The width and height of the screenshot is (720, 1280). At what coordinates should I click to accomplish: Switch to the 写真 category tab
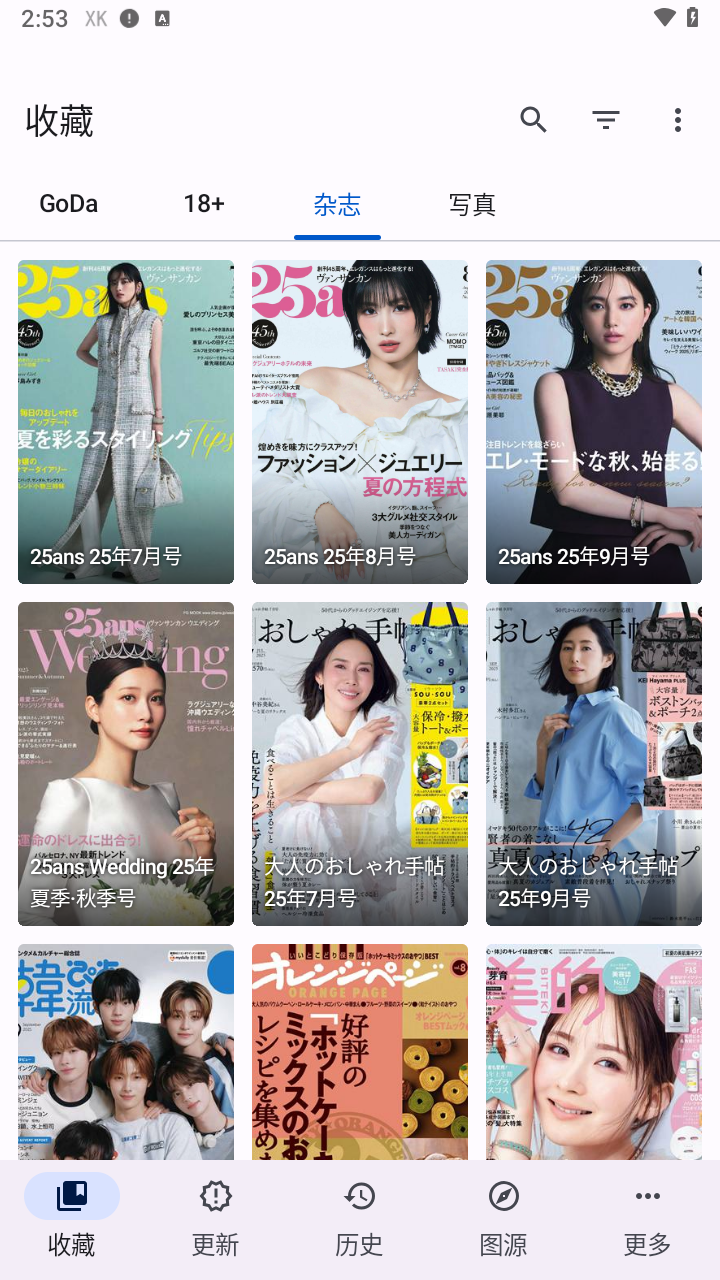(472, 204)
